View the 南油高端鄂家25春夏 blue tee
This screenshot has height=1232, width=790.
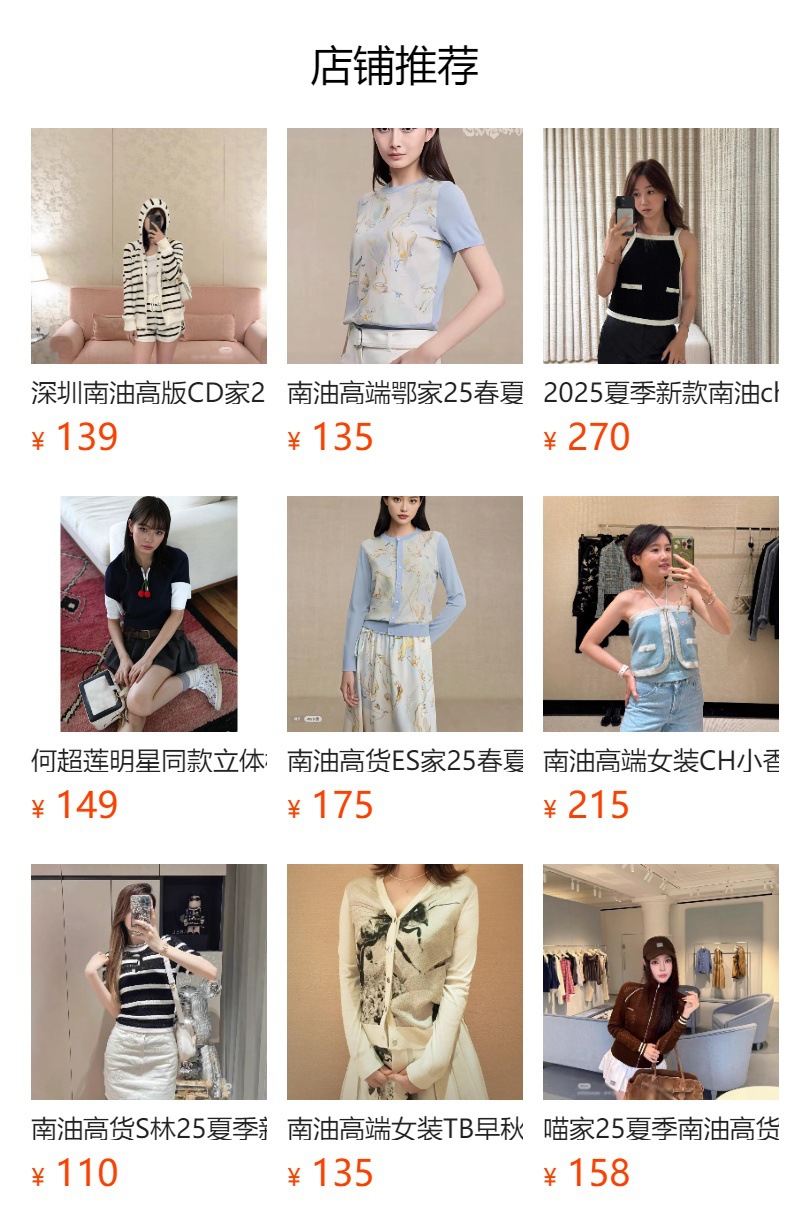click(404, 246)
